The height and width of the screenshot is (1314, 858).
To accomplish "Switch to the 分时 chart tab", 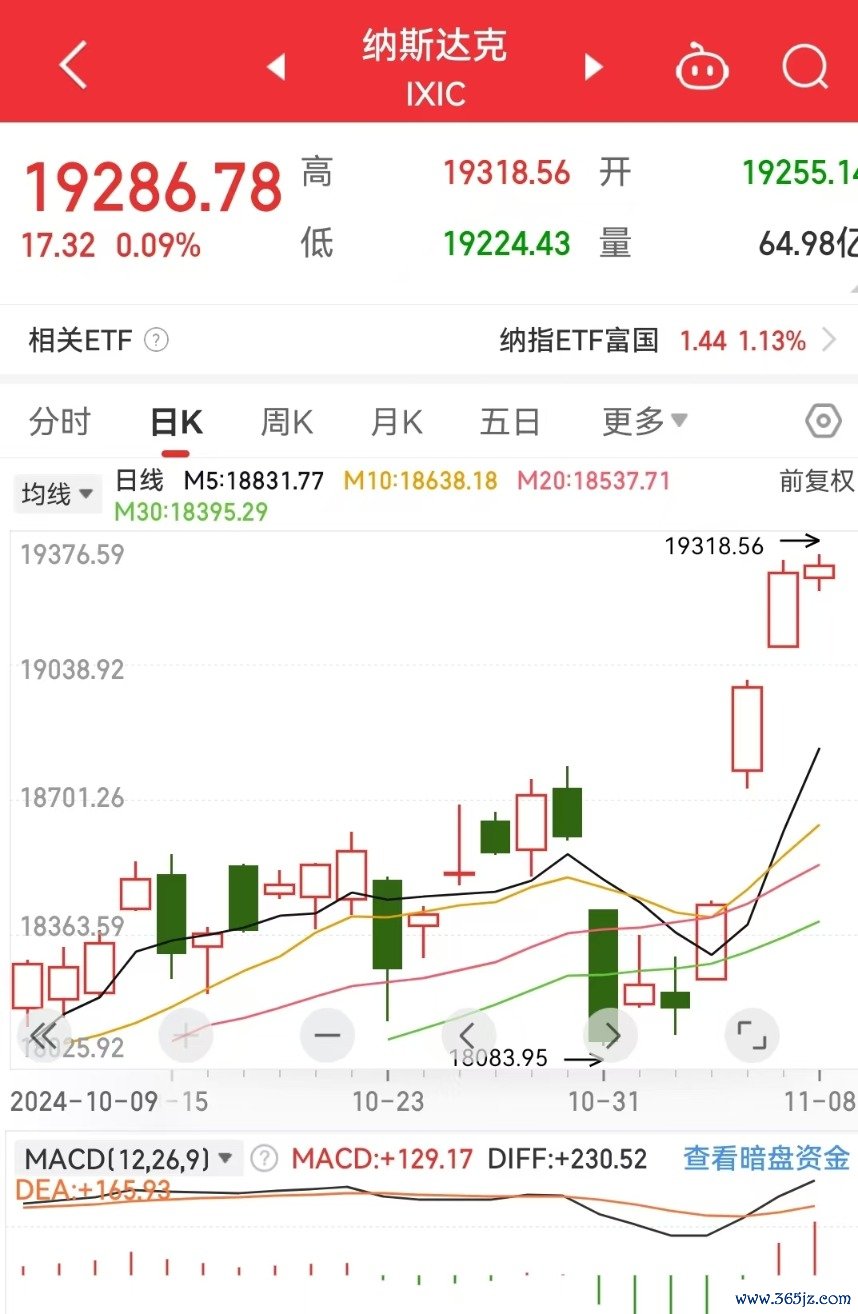I will (60, 422).
